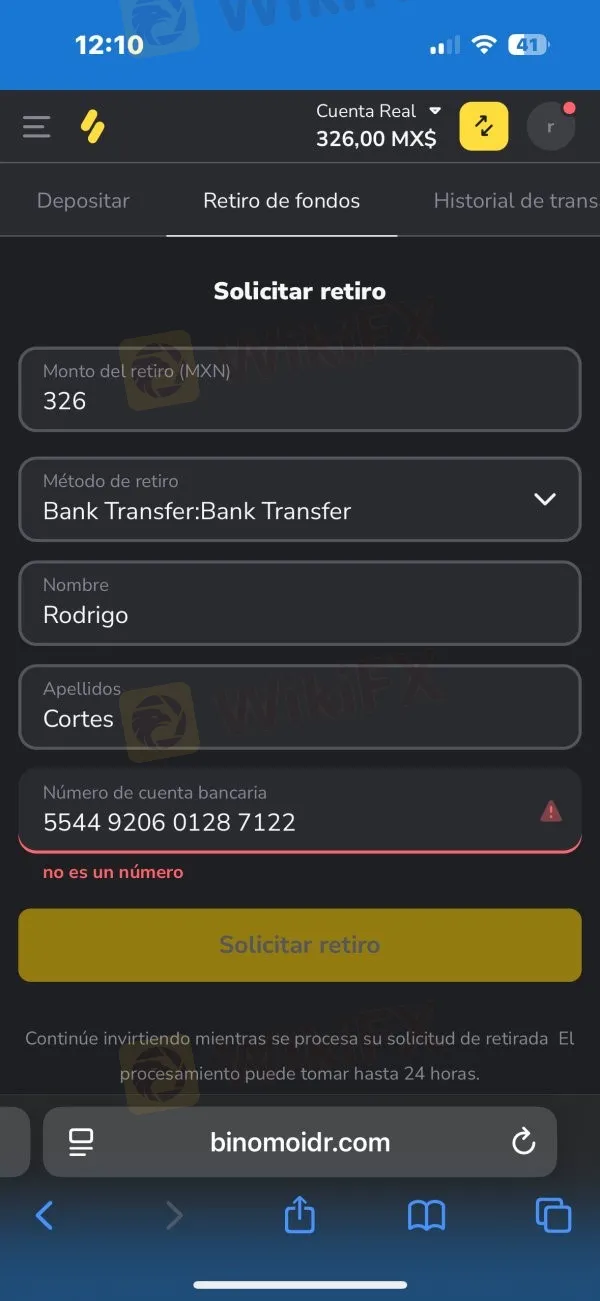Viewport: 600px width, 1301px height.
Task: Edit the Nombre field
Action: point(300,603)
